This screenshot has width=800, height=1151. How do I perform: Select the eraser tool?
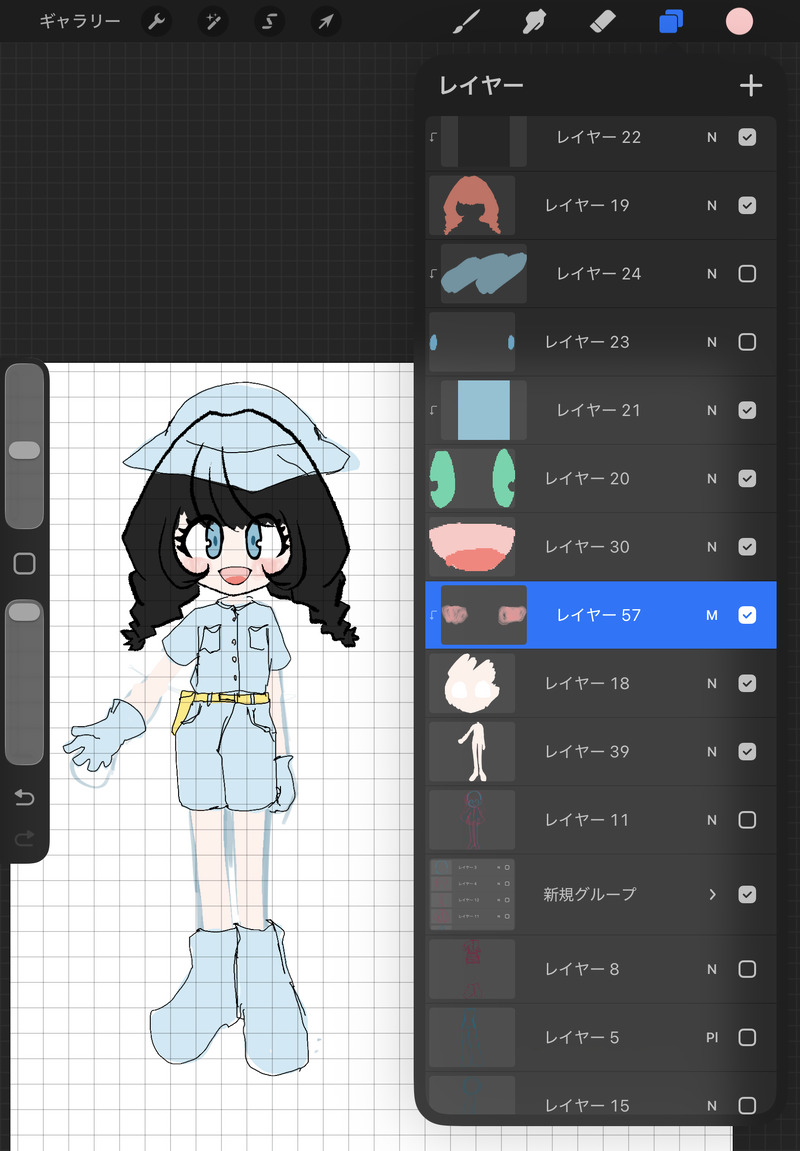click(x=602, y=21)
